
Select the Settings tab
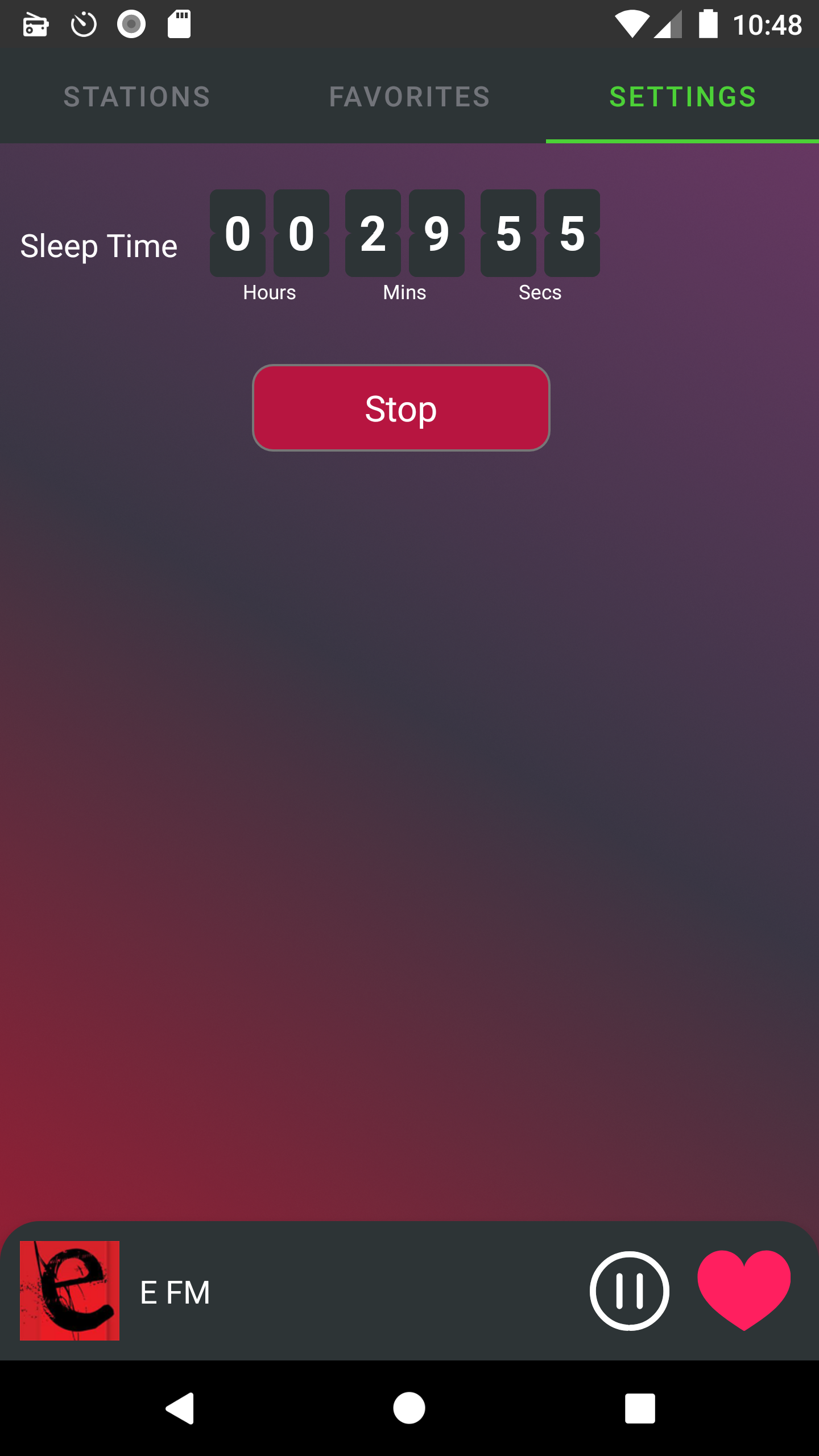[x=682, y=97]
